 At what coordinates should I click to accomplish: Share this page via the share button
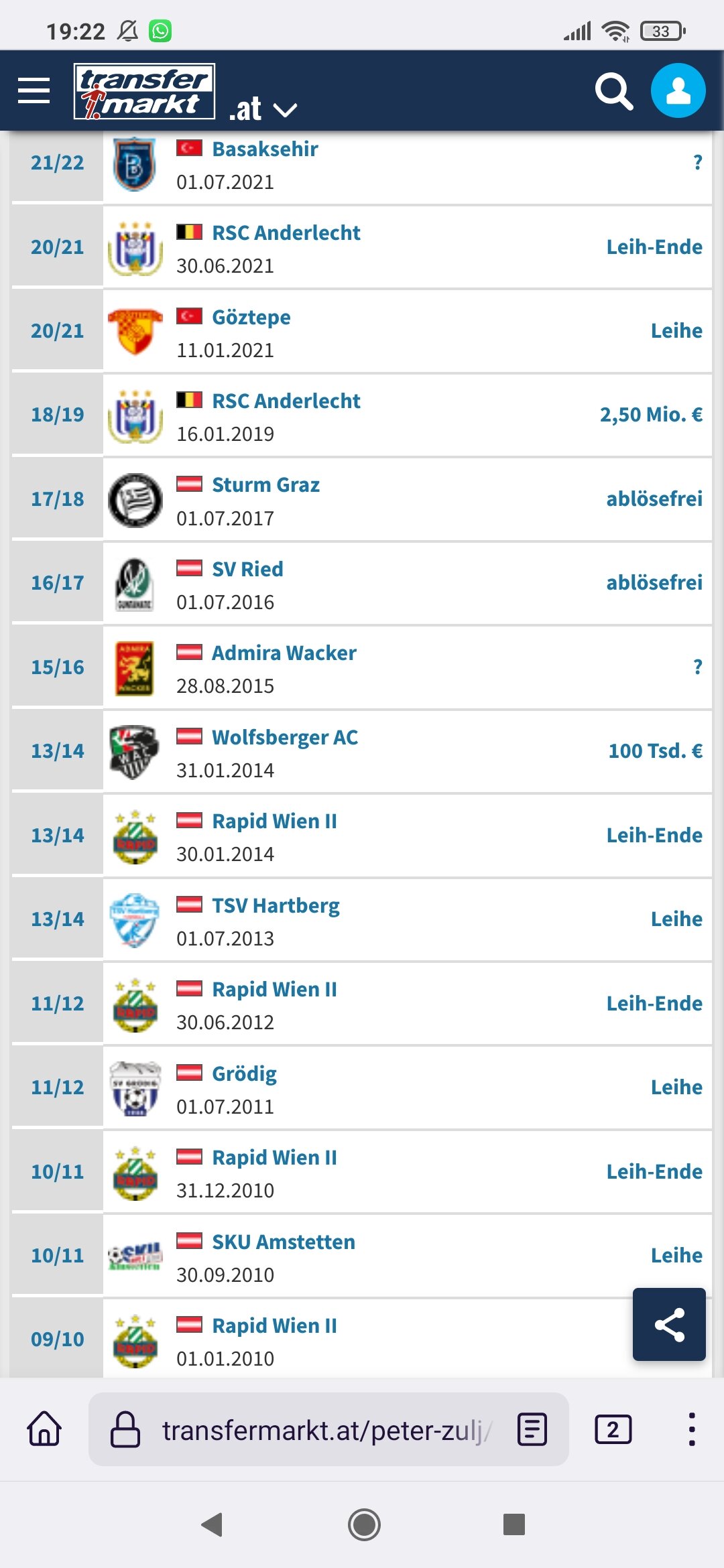[669, 1324]
